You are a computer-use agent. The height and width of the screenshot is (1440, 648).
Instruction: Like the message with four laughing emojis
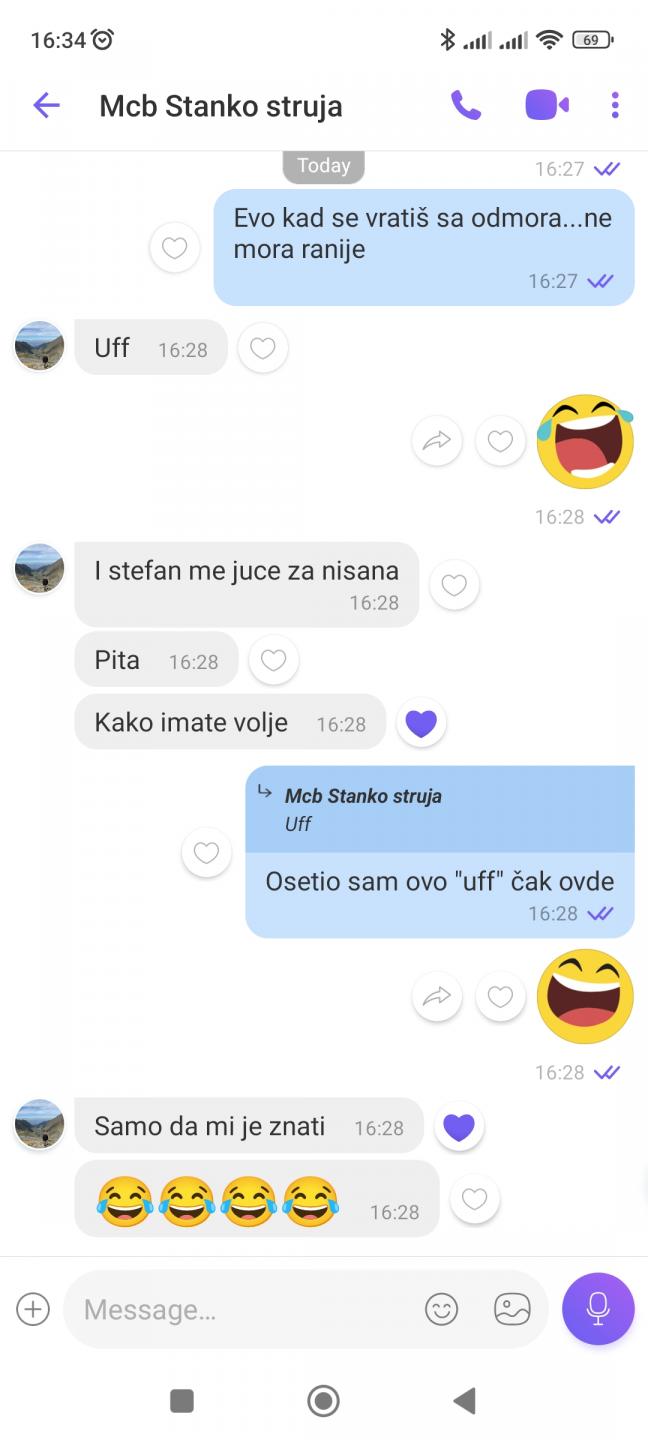point(475,1198)
